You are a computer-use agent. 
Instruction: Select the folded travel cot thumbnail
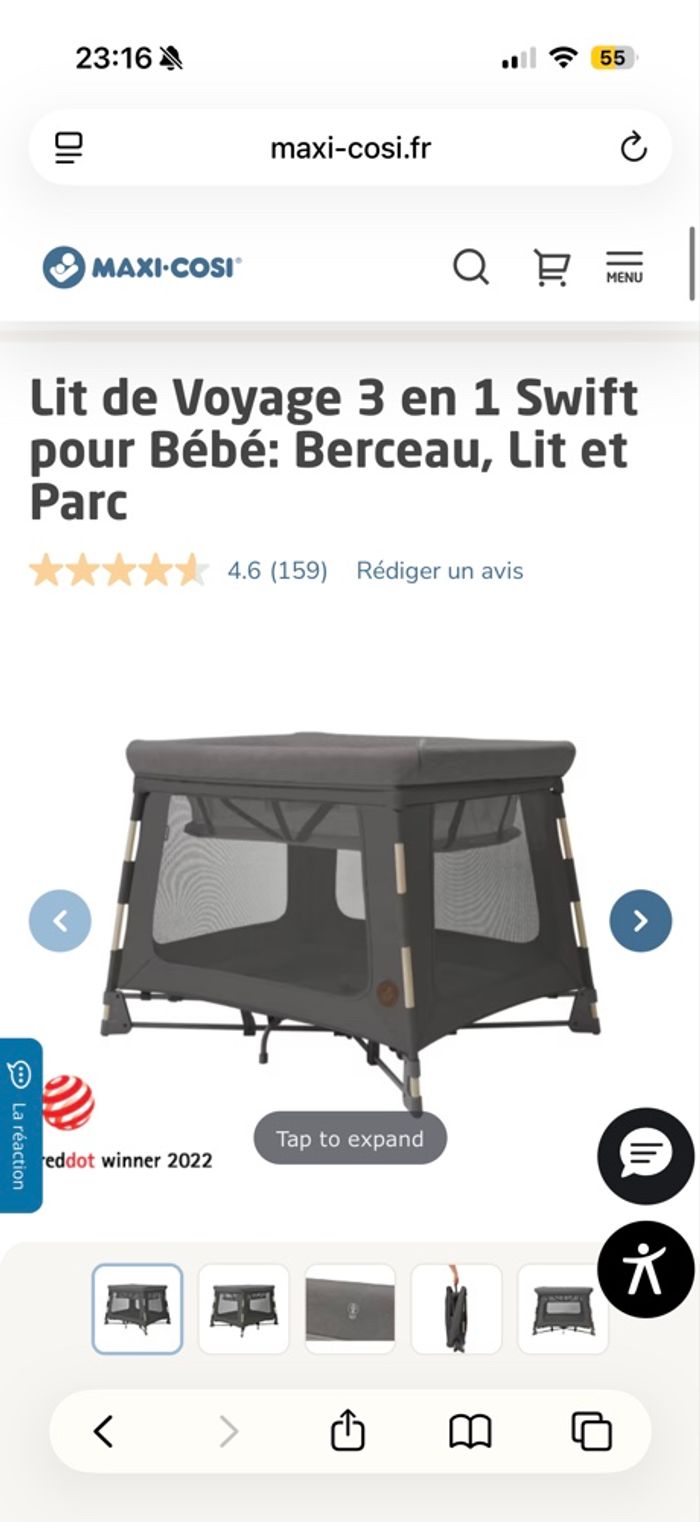tap(456, 1308)
